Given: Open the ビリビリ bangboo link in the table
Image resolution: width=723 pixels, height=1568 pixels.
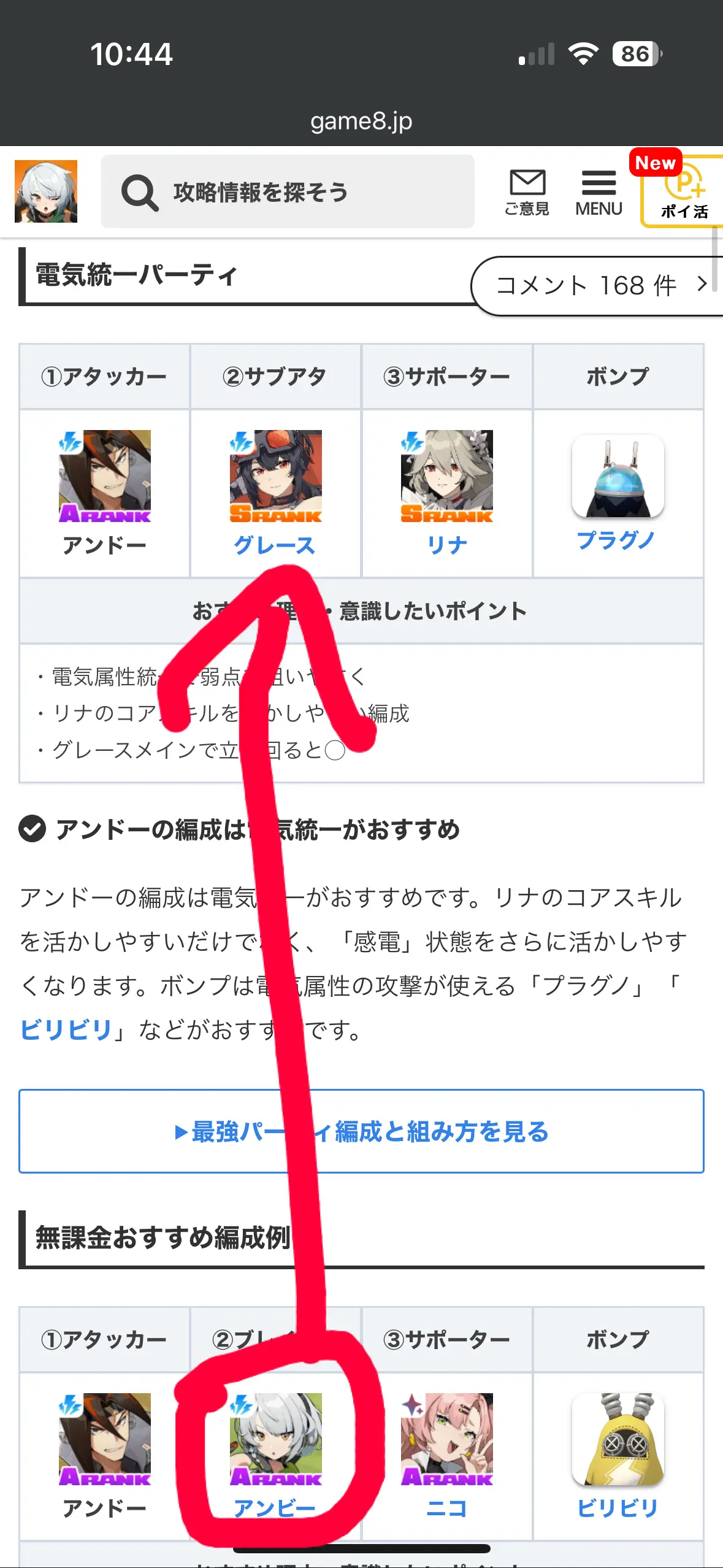Looking at the screenshot, I should pos(618,1508).
